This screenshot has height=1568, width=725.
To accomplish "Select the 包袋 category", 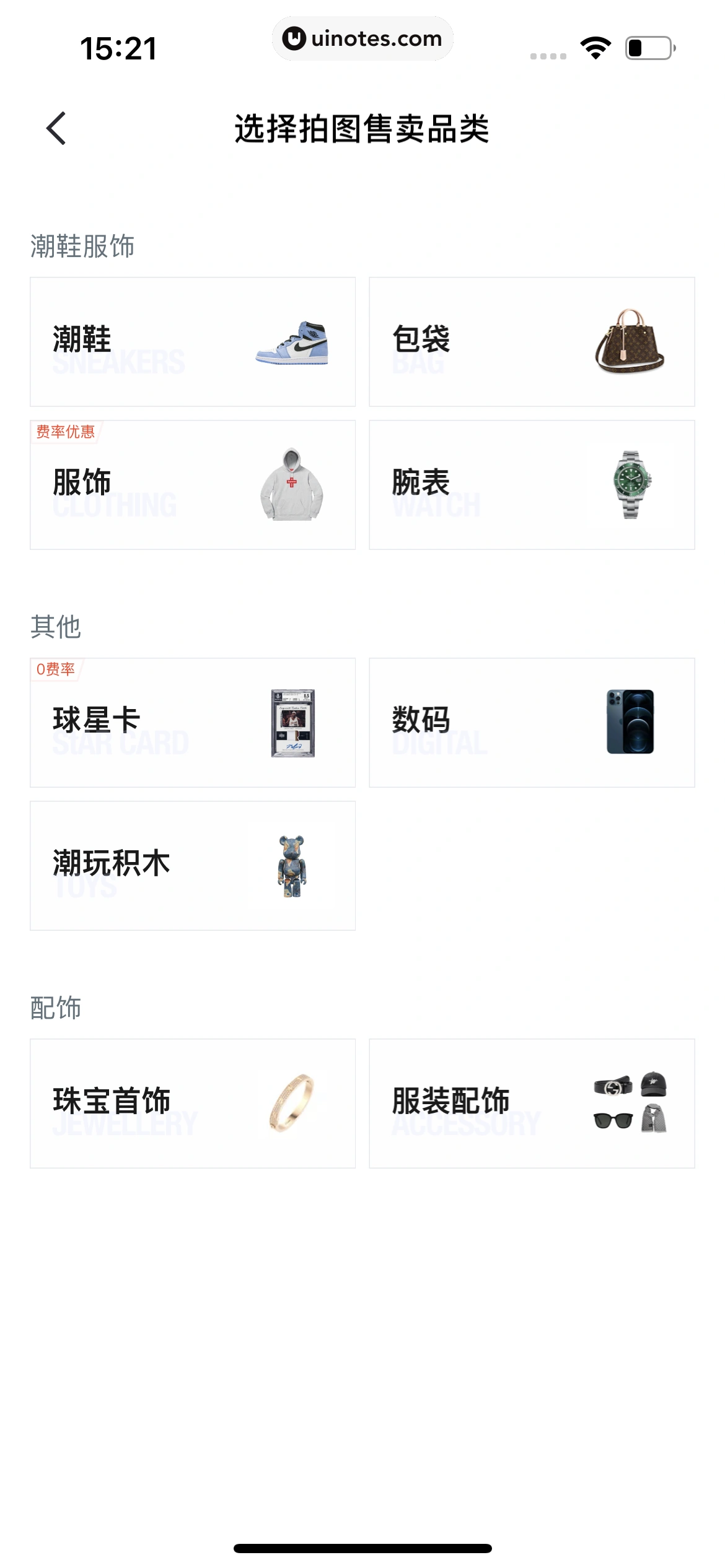I will [x=532, y=339].
